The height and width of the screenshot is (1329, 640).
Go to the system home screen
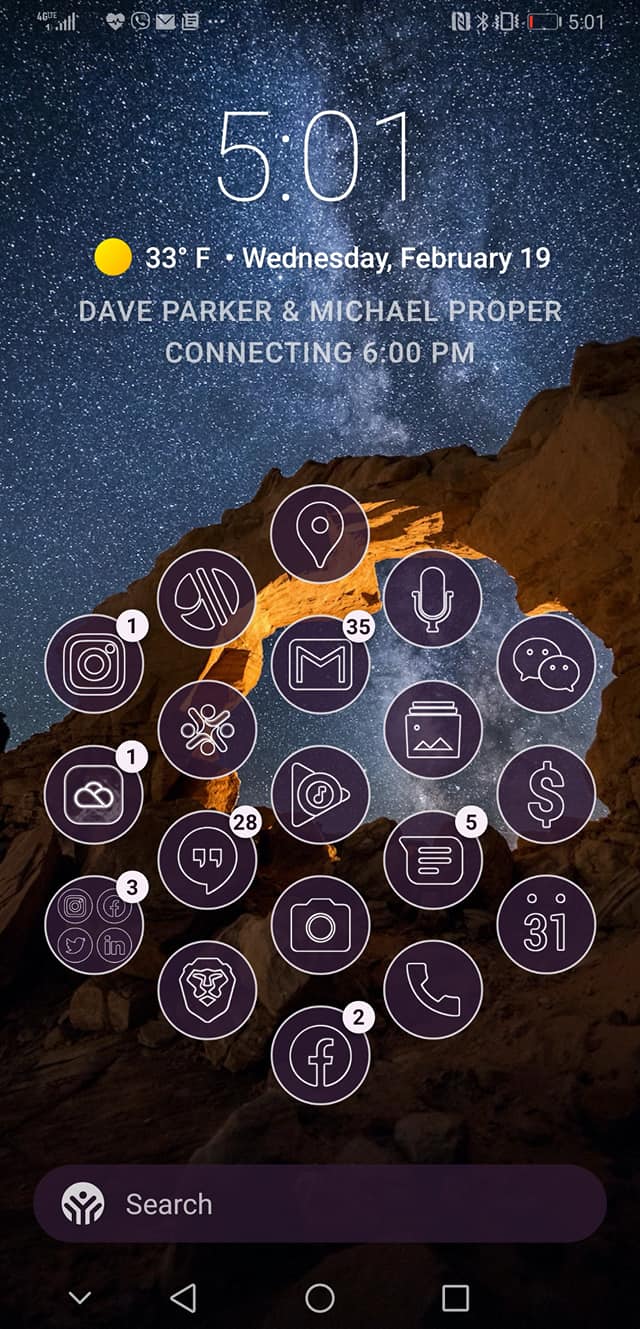(320, 1298)
